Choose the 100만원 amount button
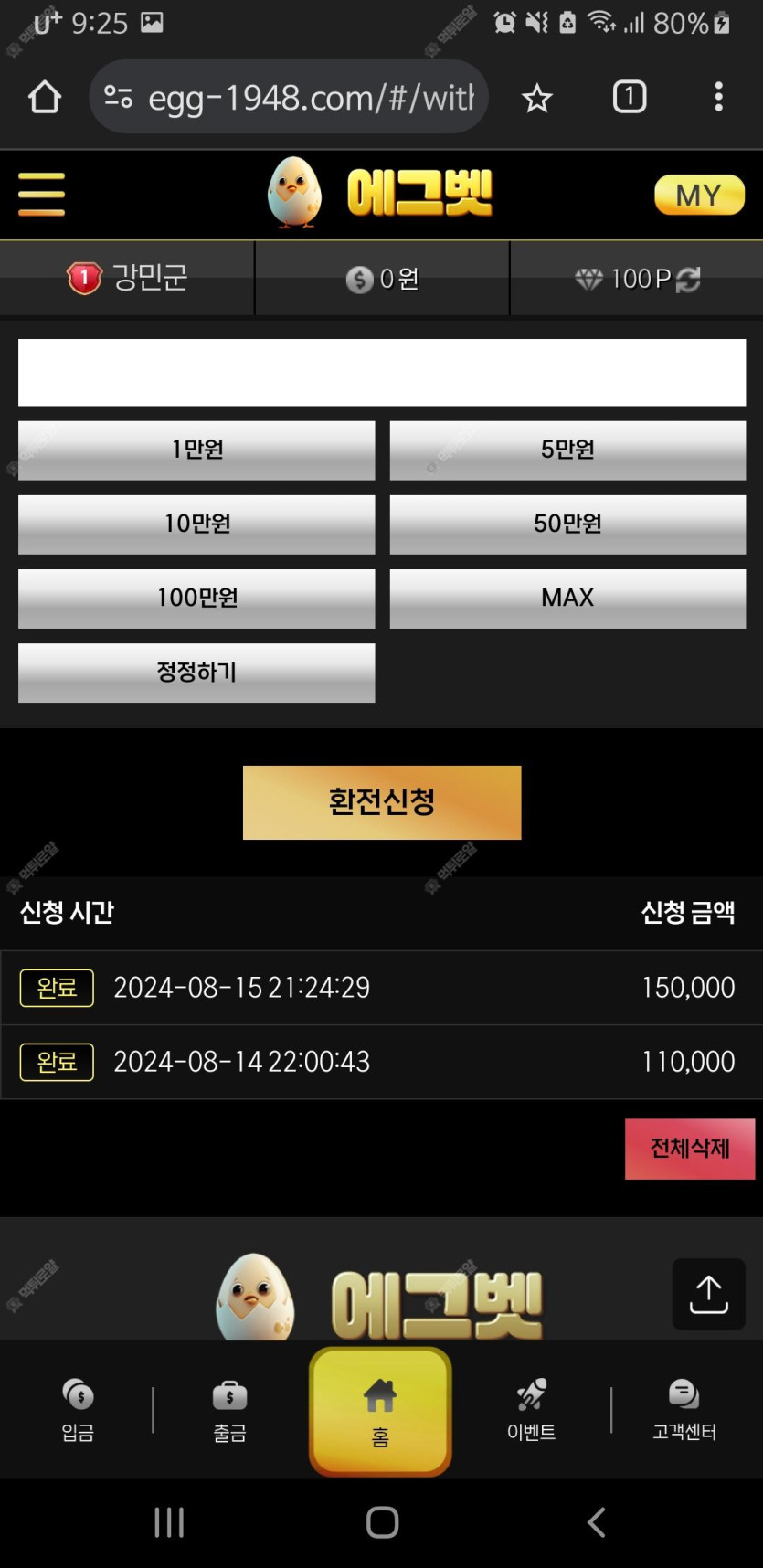 tap(196, 598)
